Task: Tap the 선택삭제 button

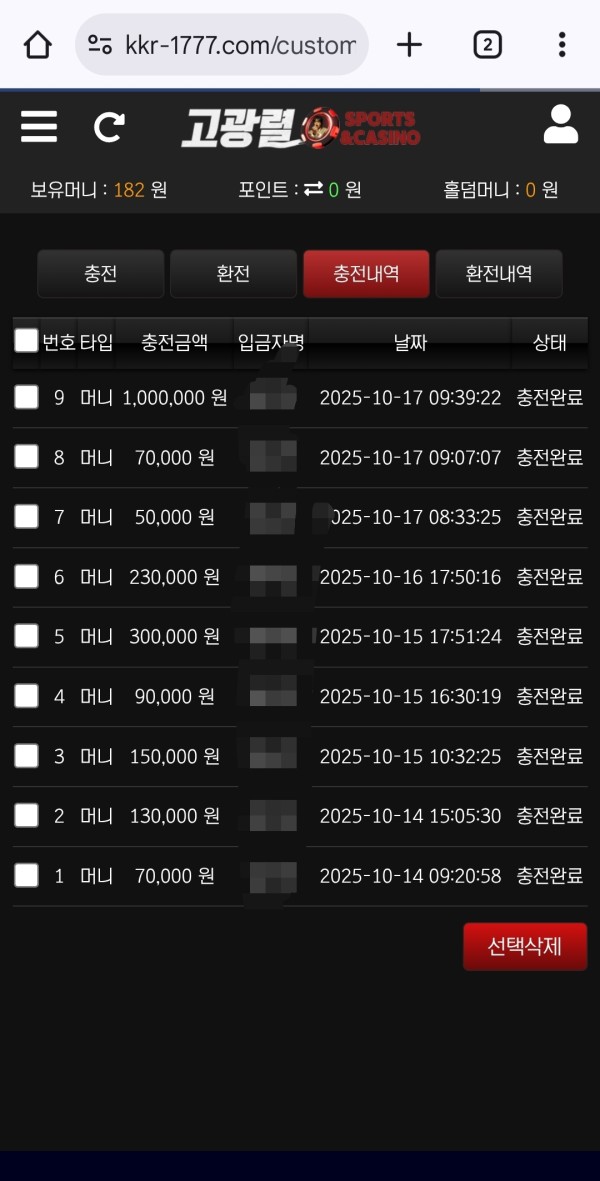Action: point(524,946)
